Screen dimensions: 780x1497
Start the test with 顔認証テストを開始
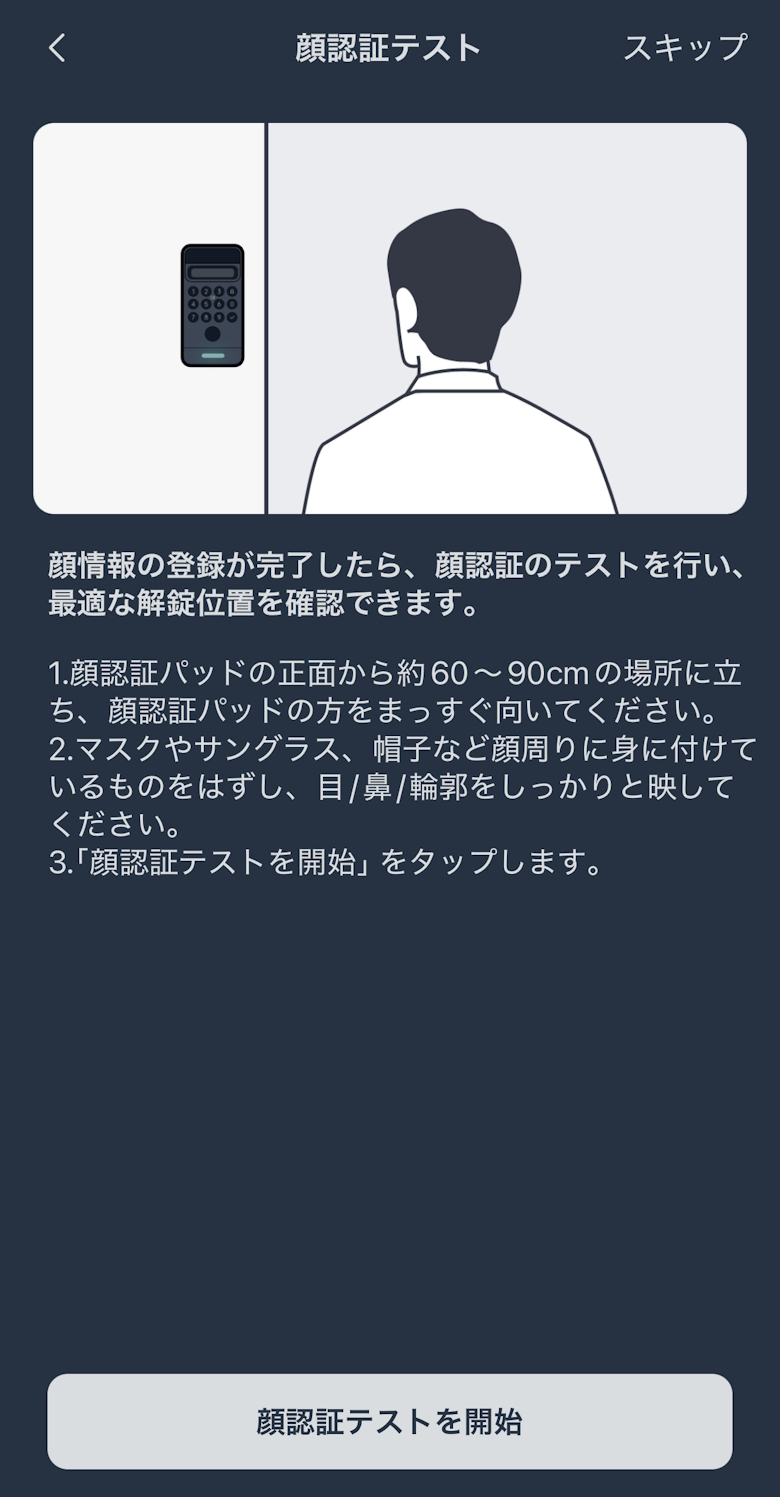[x=390, y=1420]
